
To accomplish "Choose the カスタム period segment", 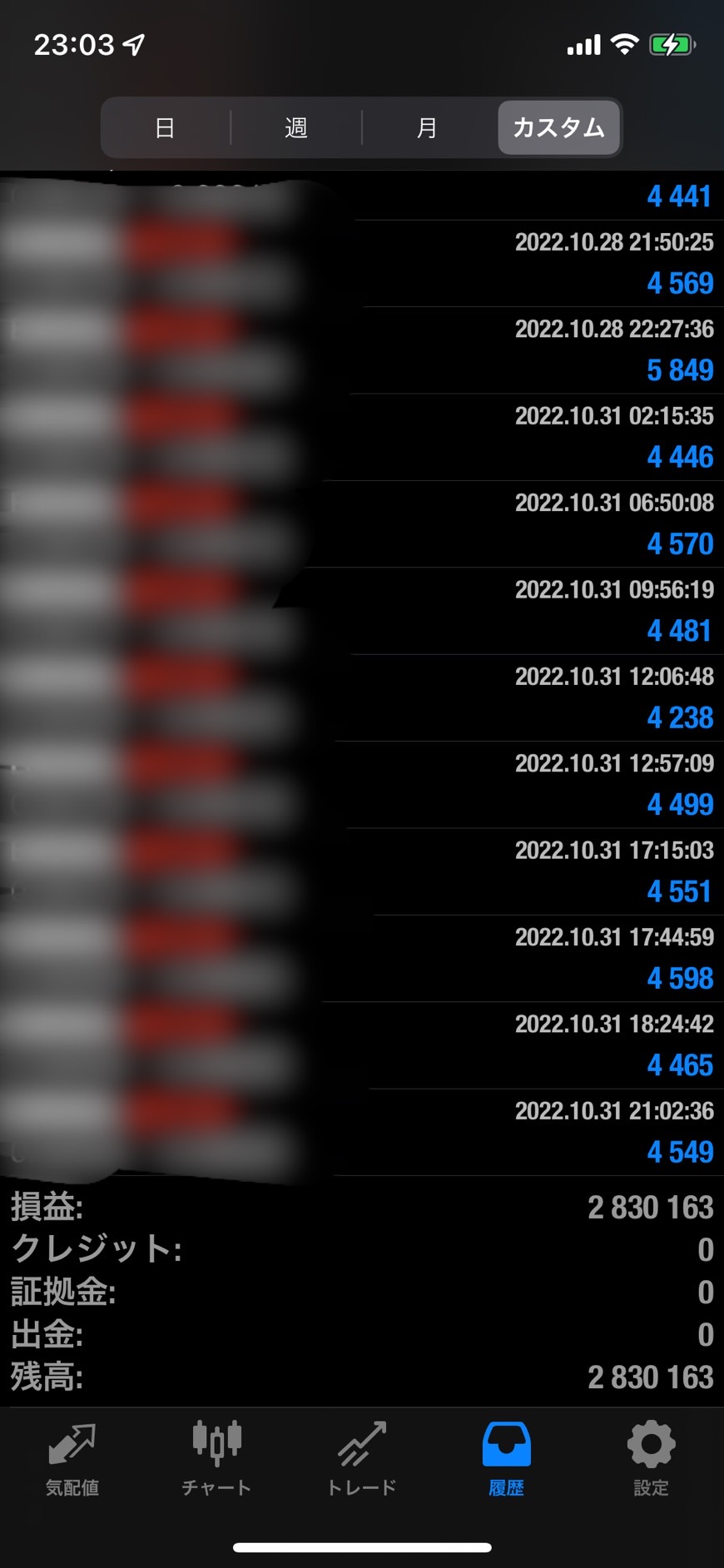I will pos(558,128).
